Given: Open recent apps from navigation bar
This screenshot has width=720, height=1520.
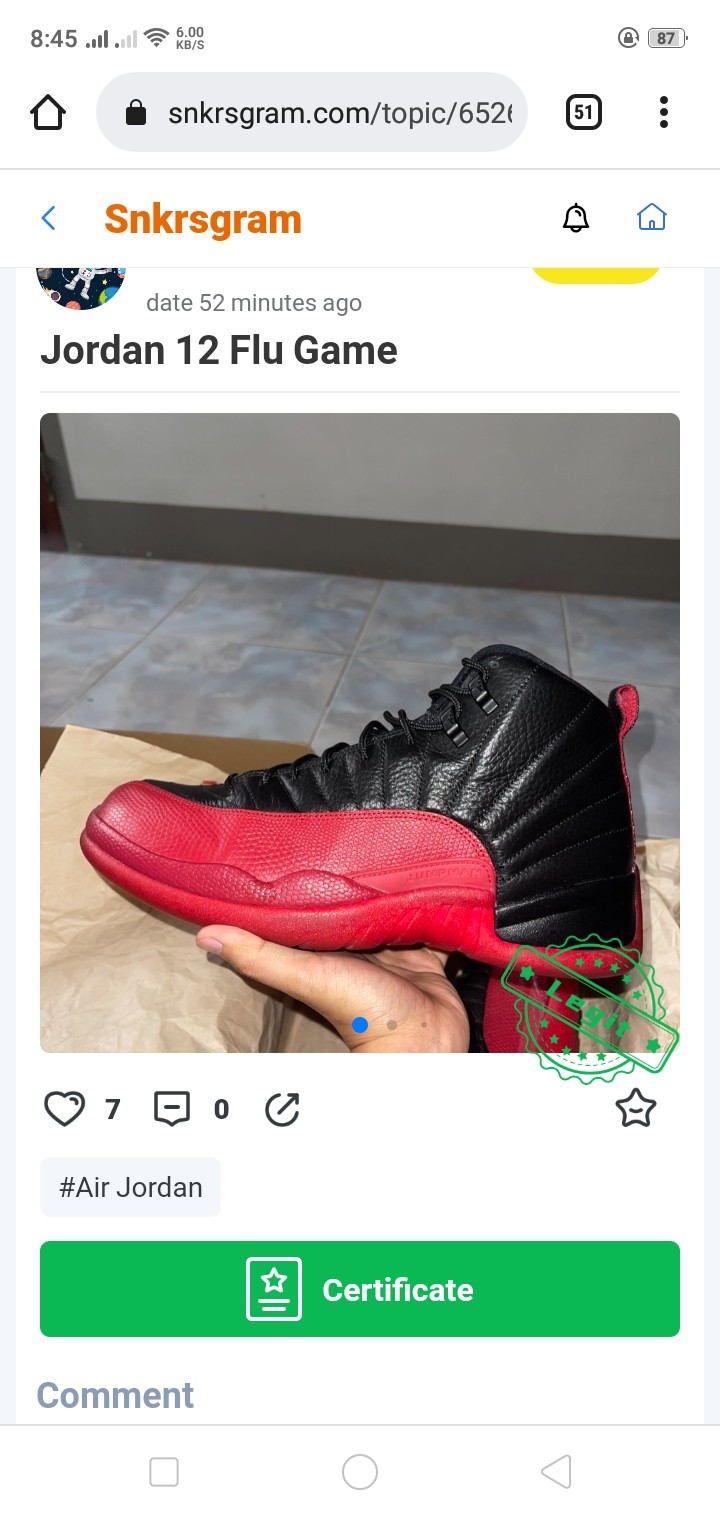Looking at the screenshot, I should [164, 1472].
